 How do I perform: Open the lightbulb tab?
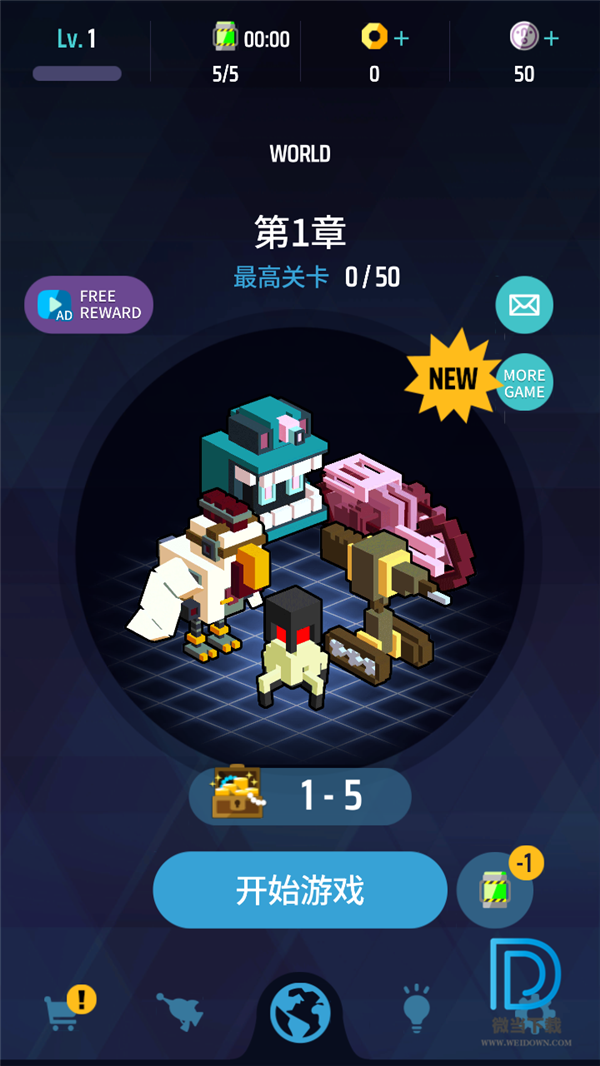point(416,1009)
